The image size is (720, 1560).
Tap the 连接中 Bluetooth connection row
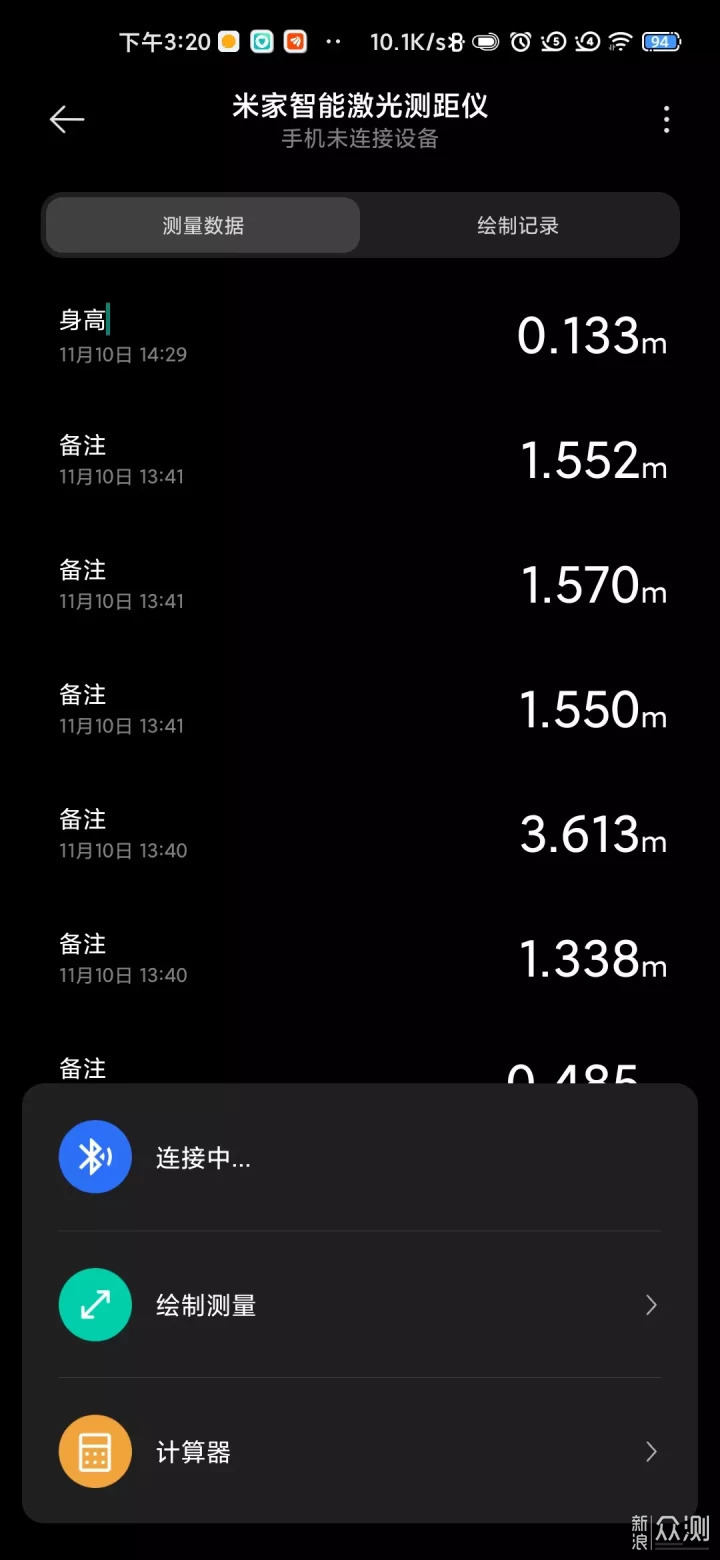(x=360, y=1157)
